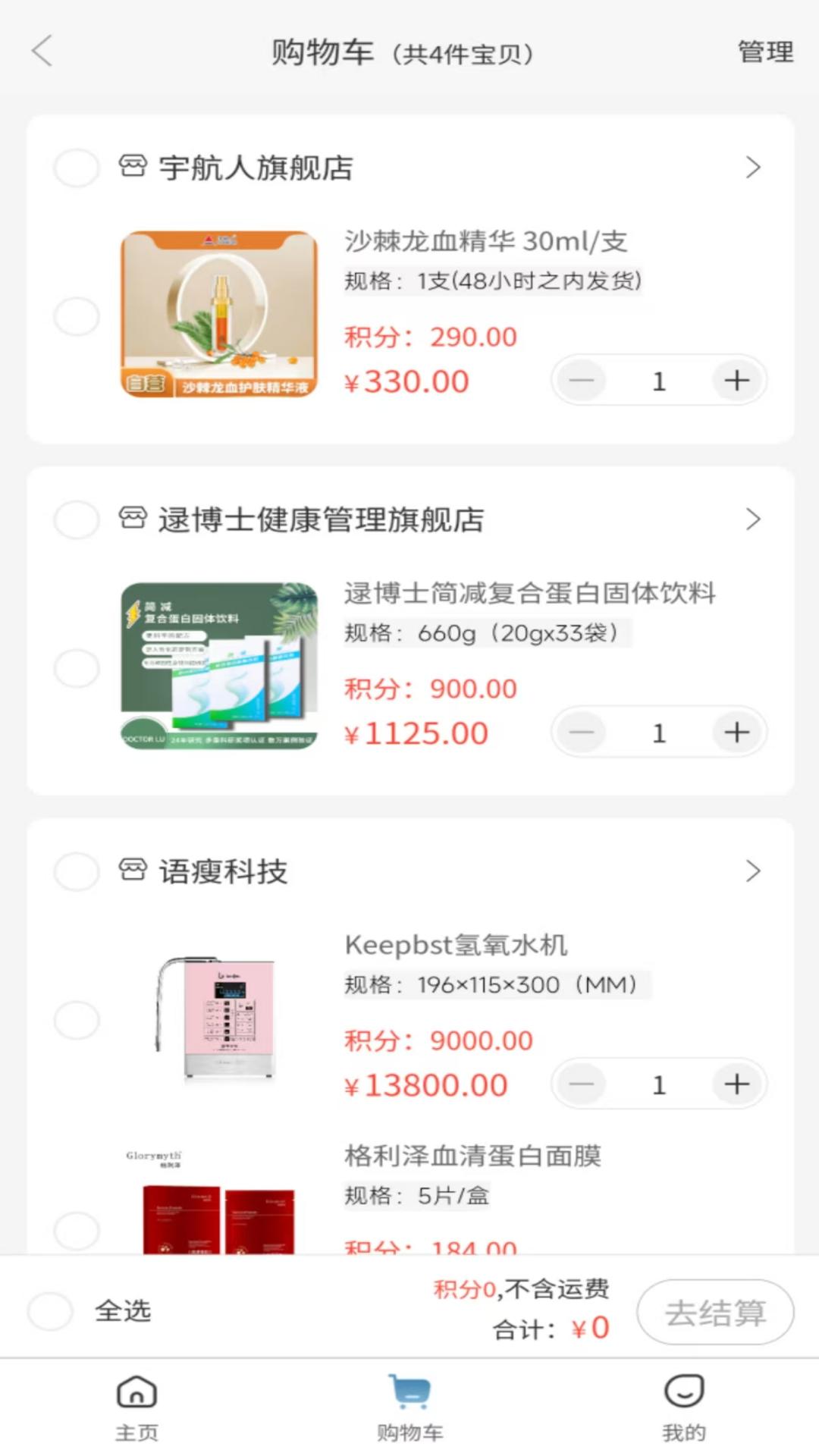Open the 宇航人旗舰店 store page

(x=752, y=168)
